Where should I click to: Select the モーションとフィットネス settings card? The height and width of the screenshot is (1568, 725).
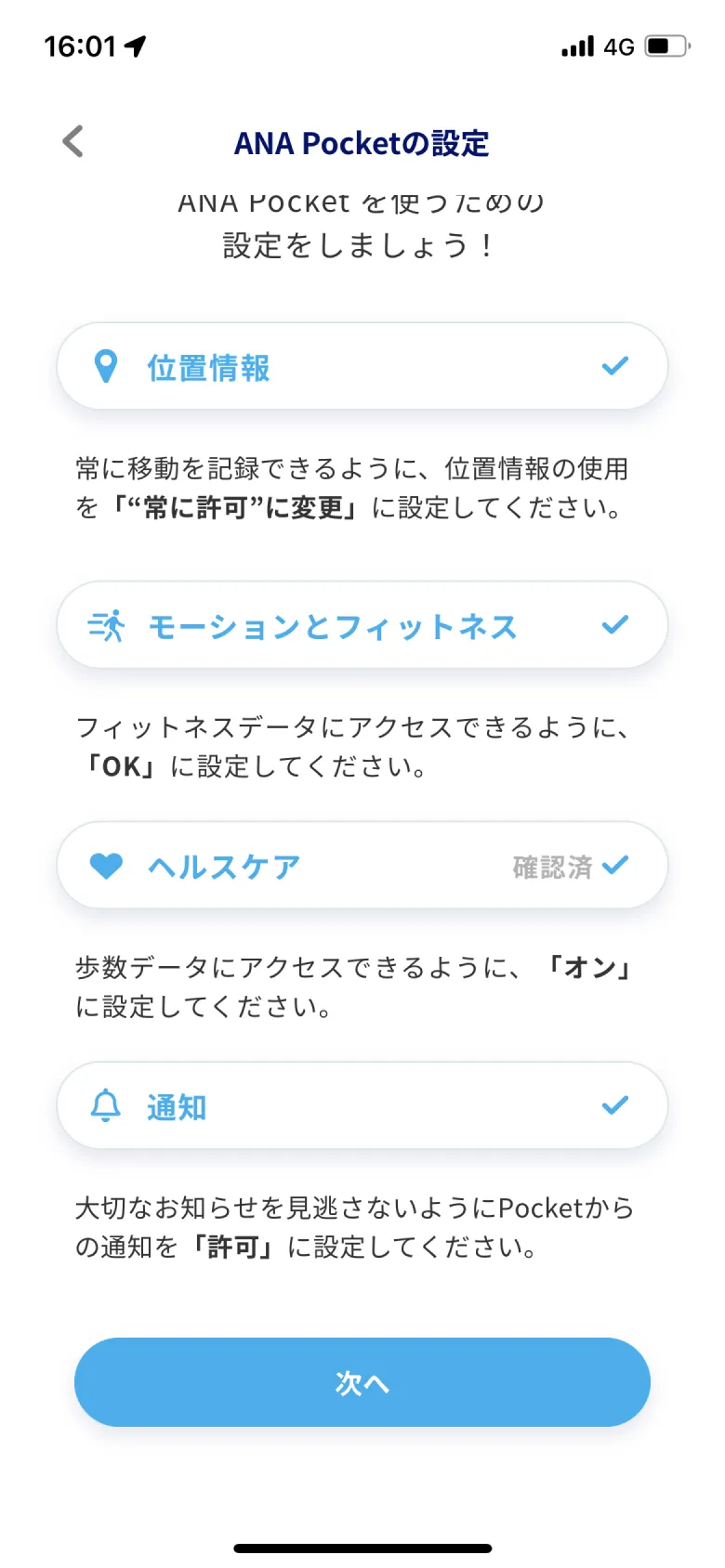point(362,624)
